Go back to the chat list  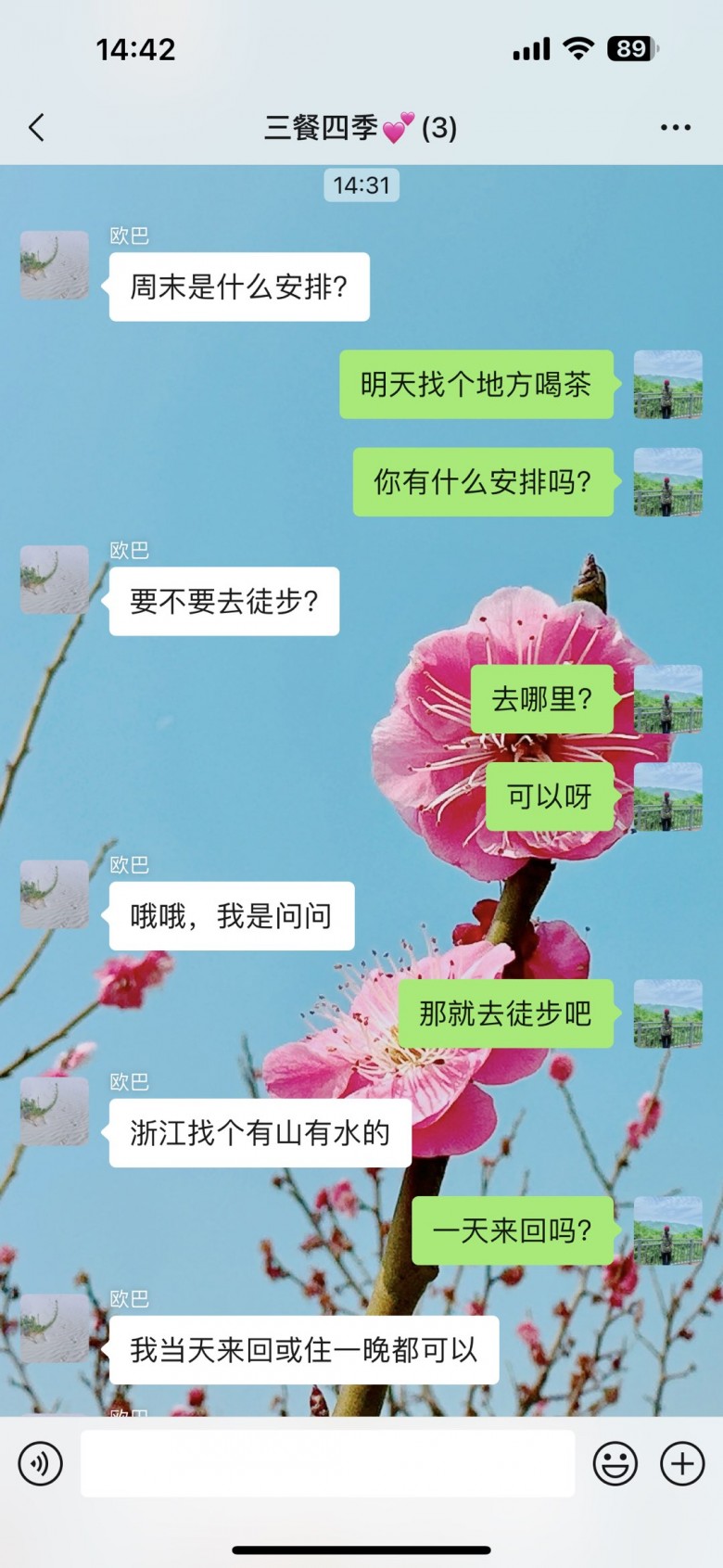coord(37,128)
